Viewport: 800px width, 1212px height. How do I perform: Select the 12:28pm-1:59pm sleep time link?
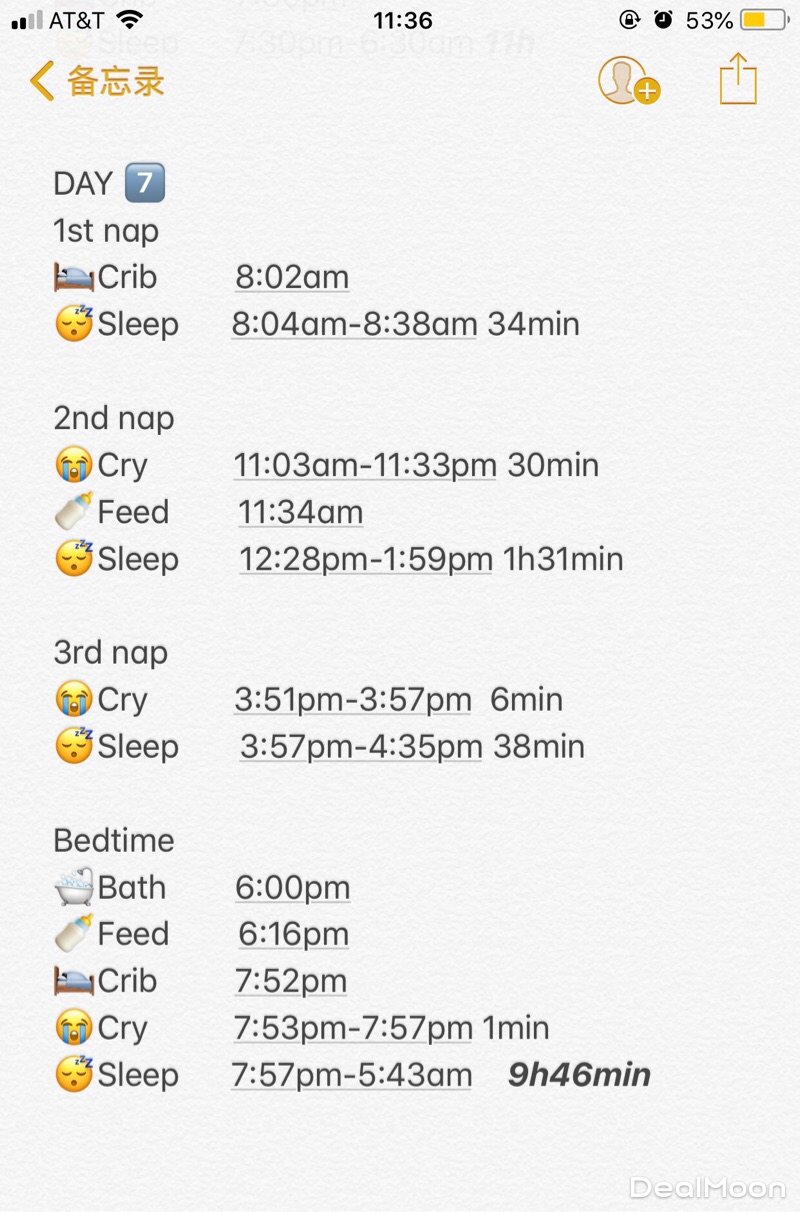(x=366, y=559)
